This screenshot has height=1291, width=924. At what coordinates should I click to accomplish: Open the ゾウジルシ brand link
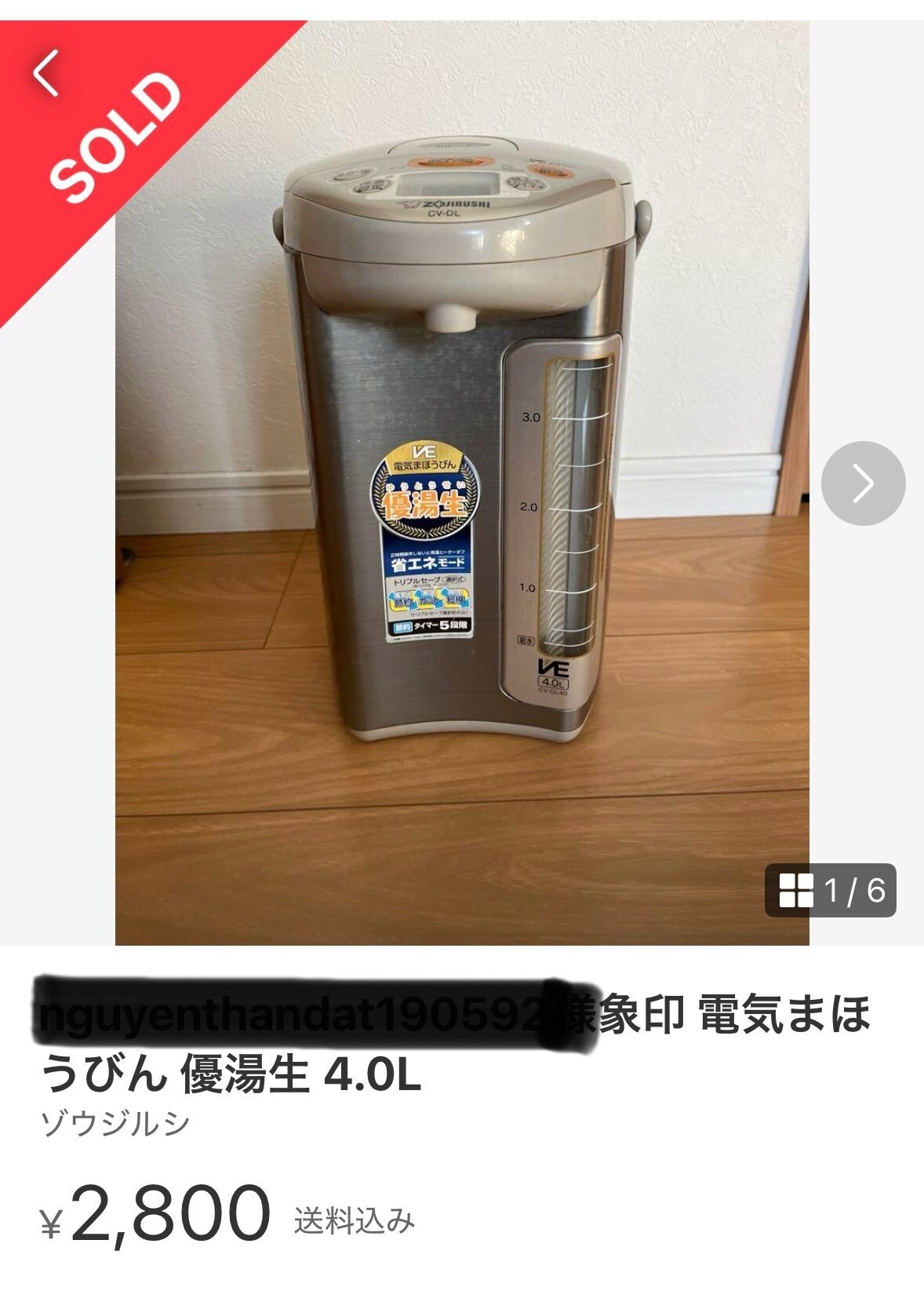pos(116,1124)
